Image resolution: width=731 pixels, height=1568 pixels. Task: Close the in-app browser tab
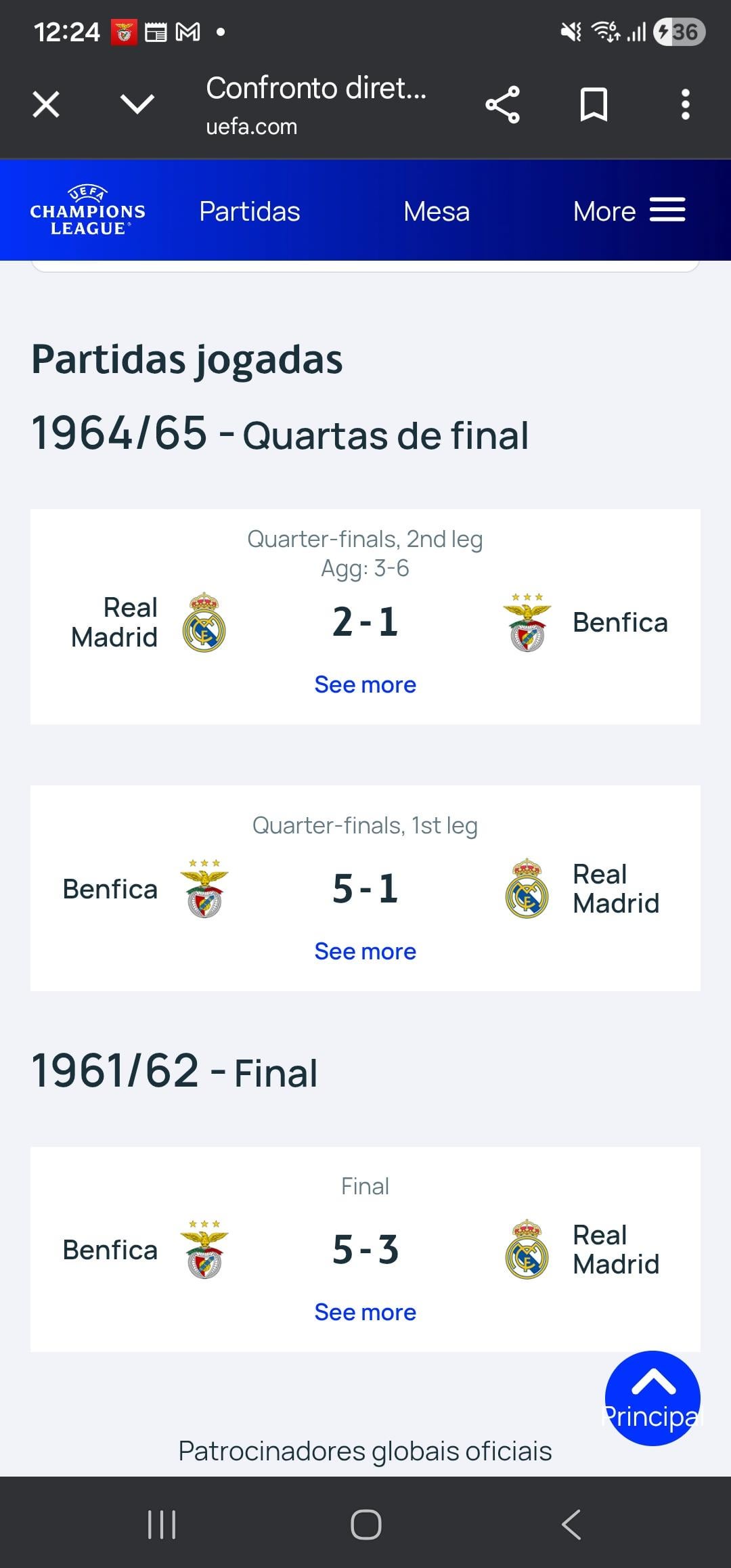(x=46, y=104)
